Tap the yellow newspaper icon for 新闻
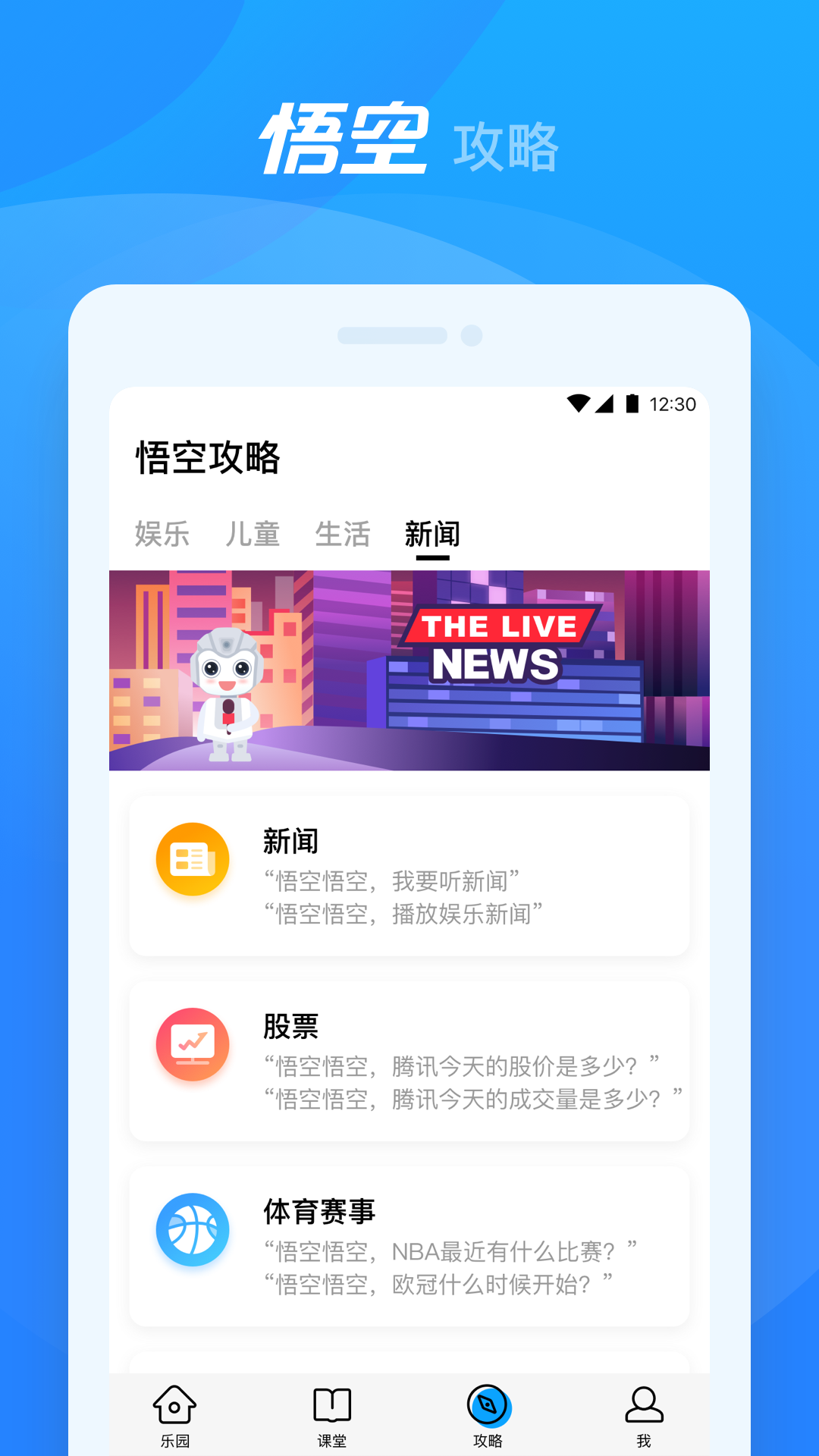 (192, 858)
